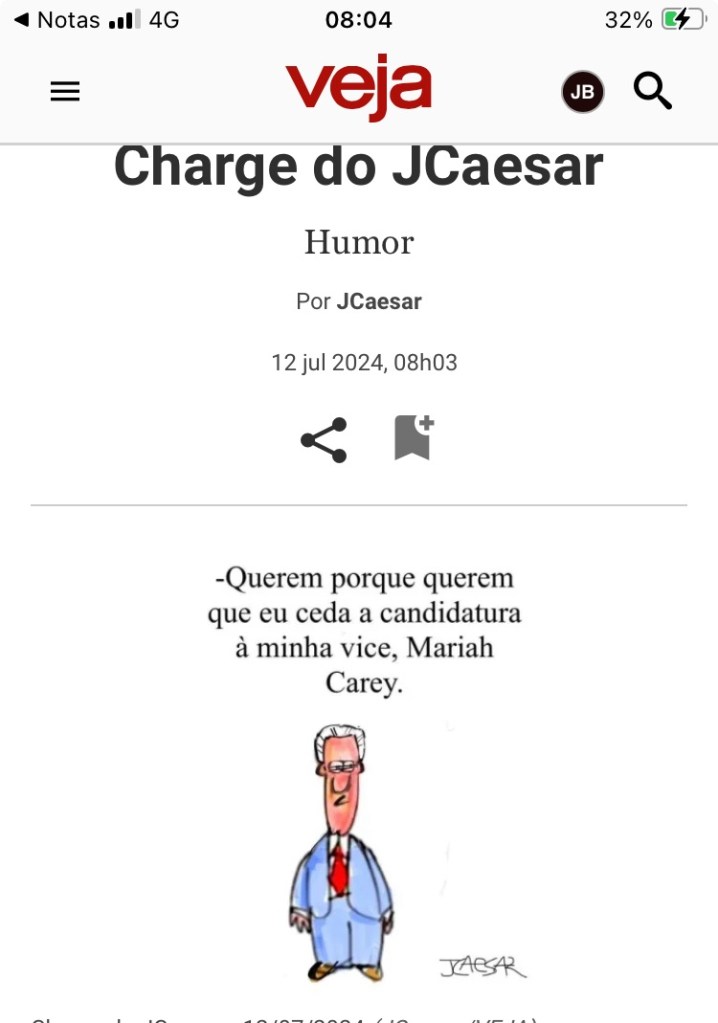Screen dimensions: 718x1023
Task: Share this charge
Action: coord(323,440)
